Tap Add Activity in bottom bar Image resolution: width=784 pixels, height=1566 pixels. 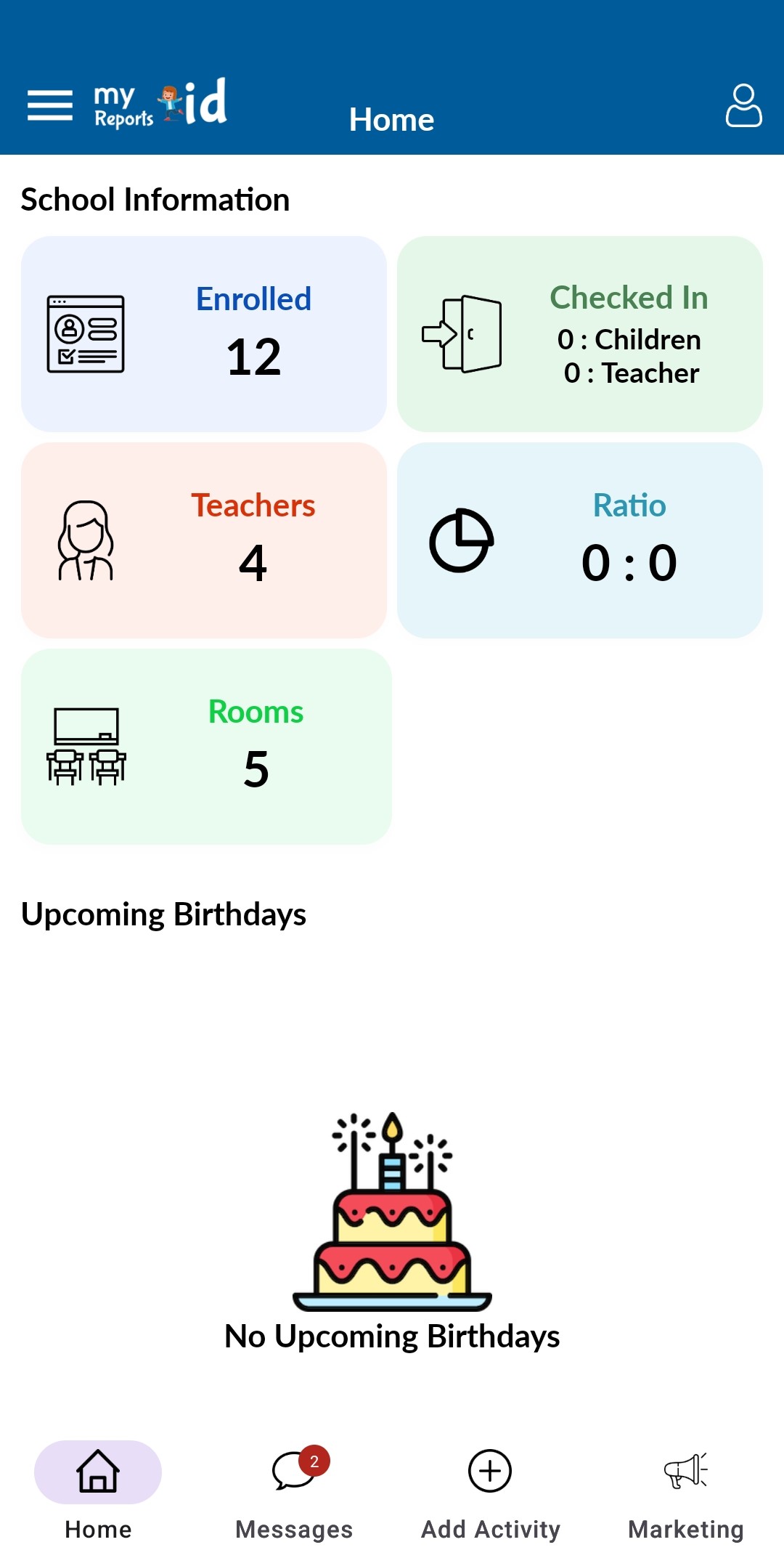click(x=490, y=1490)
